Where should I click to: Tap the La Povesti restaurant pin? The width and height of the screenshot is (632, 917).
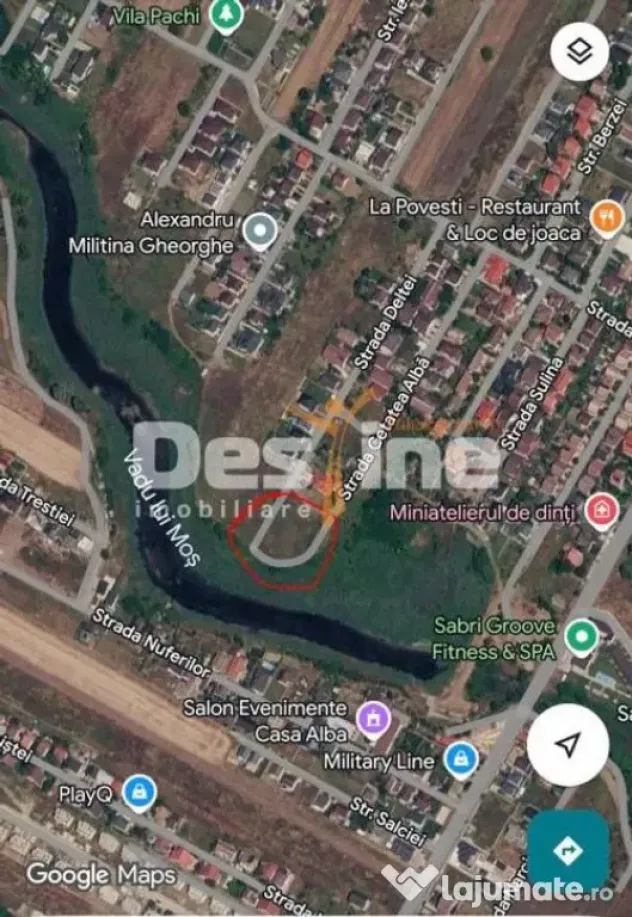(607, 219)
